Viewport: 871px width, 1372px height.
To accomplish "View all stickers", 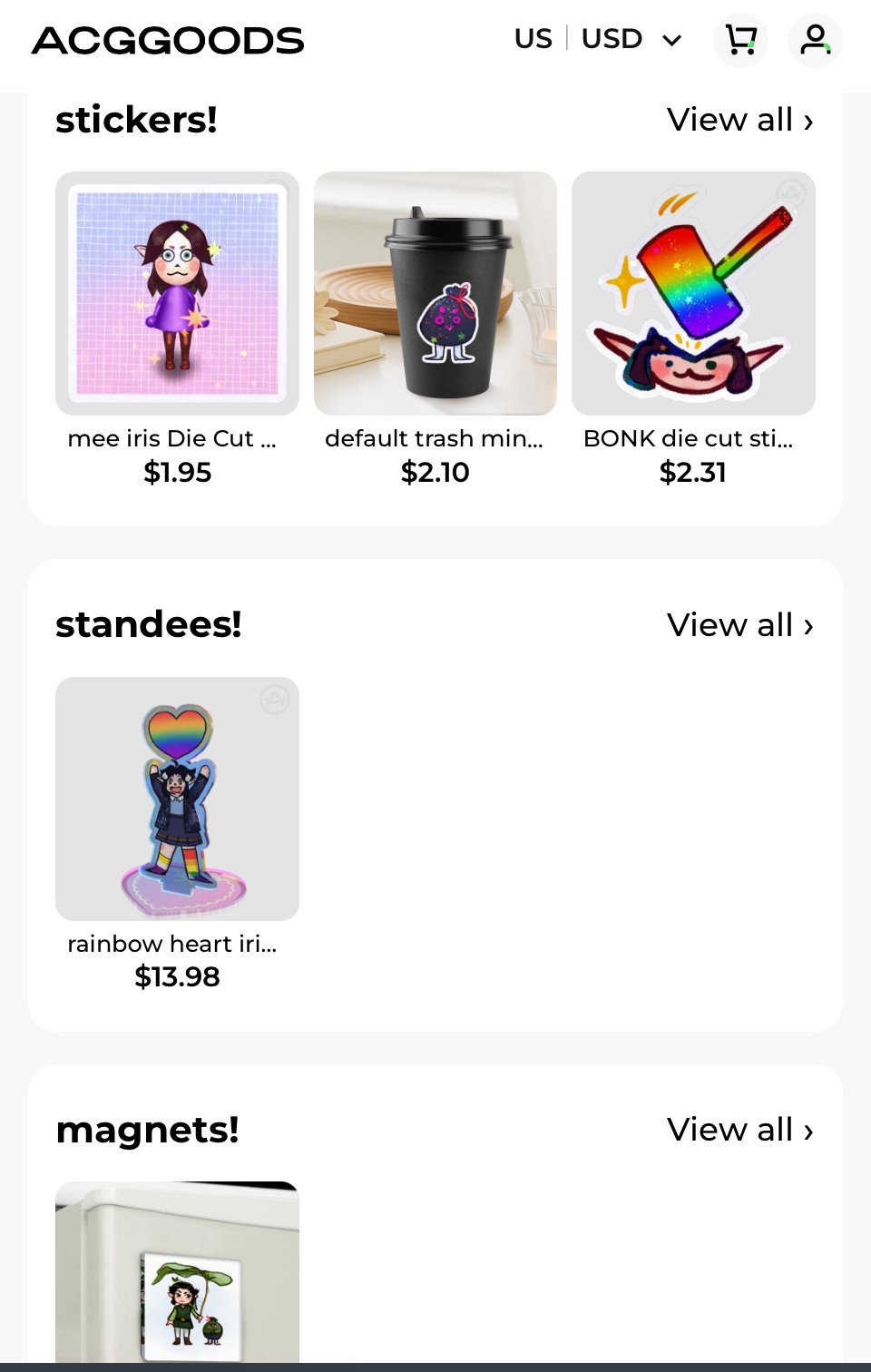I will coord(739,120).
